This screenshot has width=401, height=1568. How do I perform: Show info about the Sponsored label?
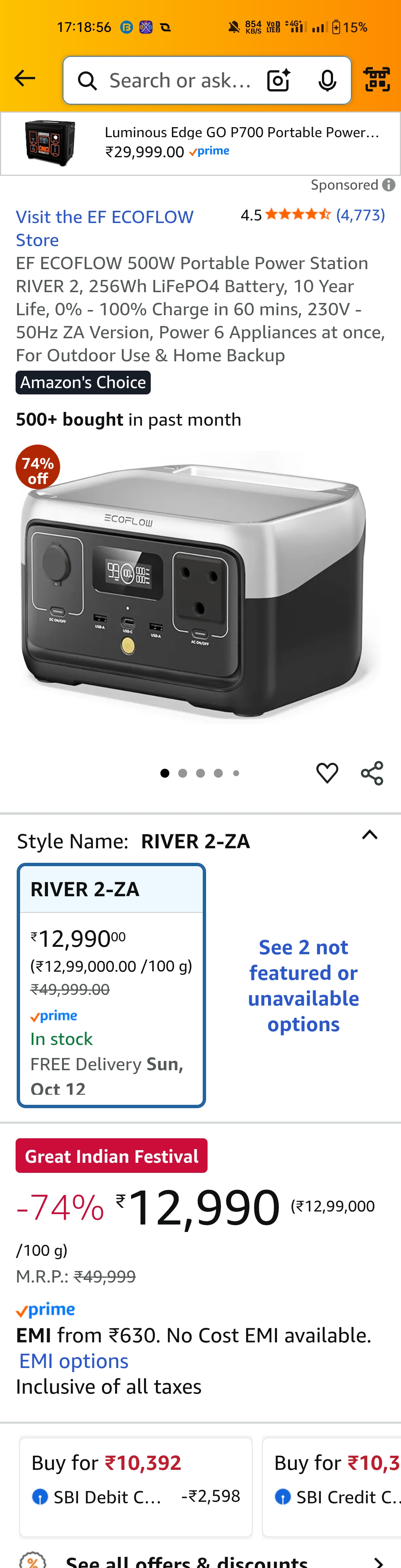tap(389, 185)
